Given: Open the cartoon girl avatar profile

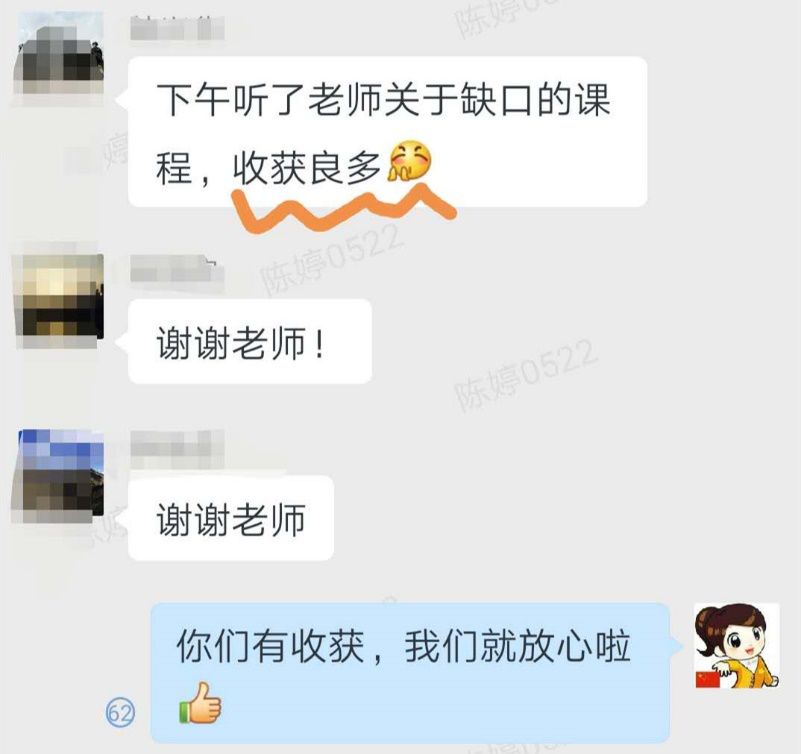Looking at the screenshot, I should click(x=736, y=647).
